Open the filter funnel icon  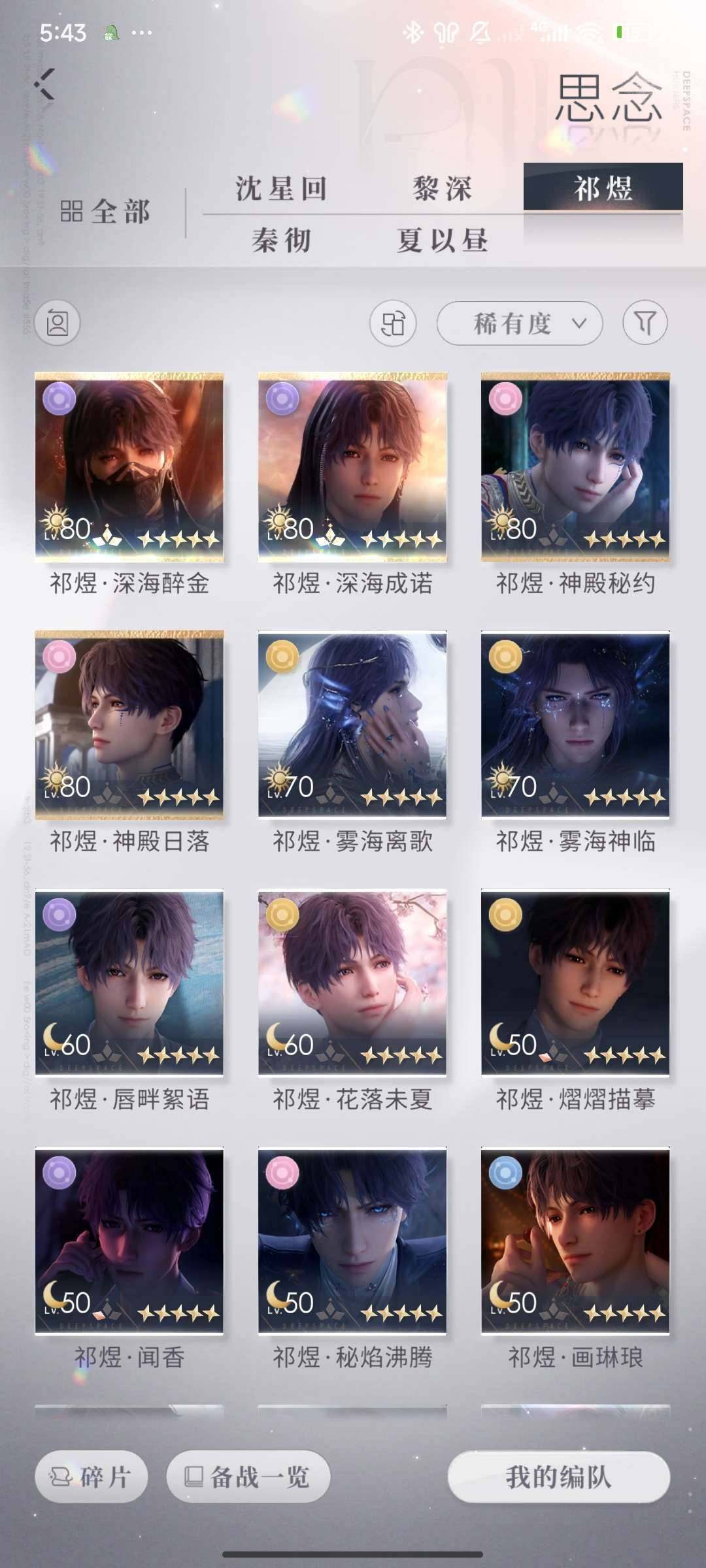(645, 323)
